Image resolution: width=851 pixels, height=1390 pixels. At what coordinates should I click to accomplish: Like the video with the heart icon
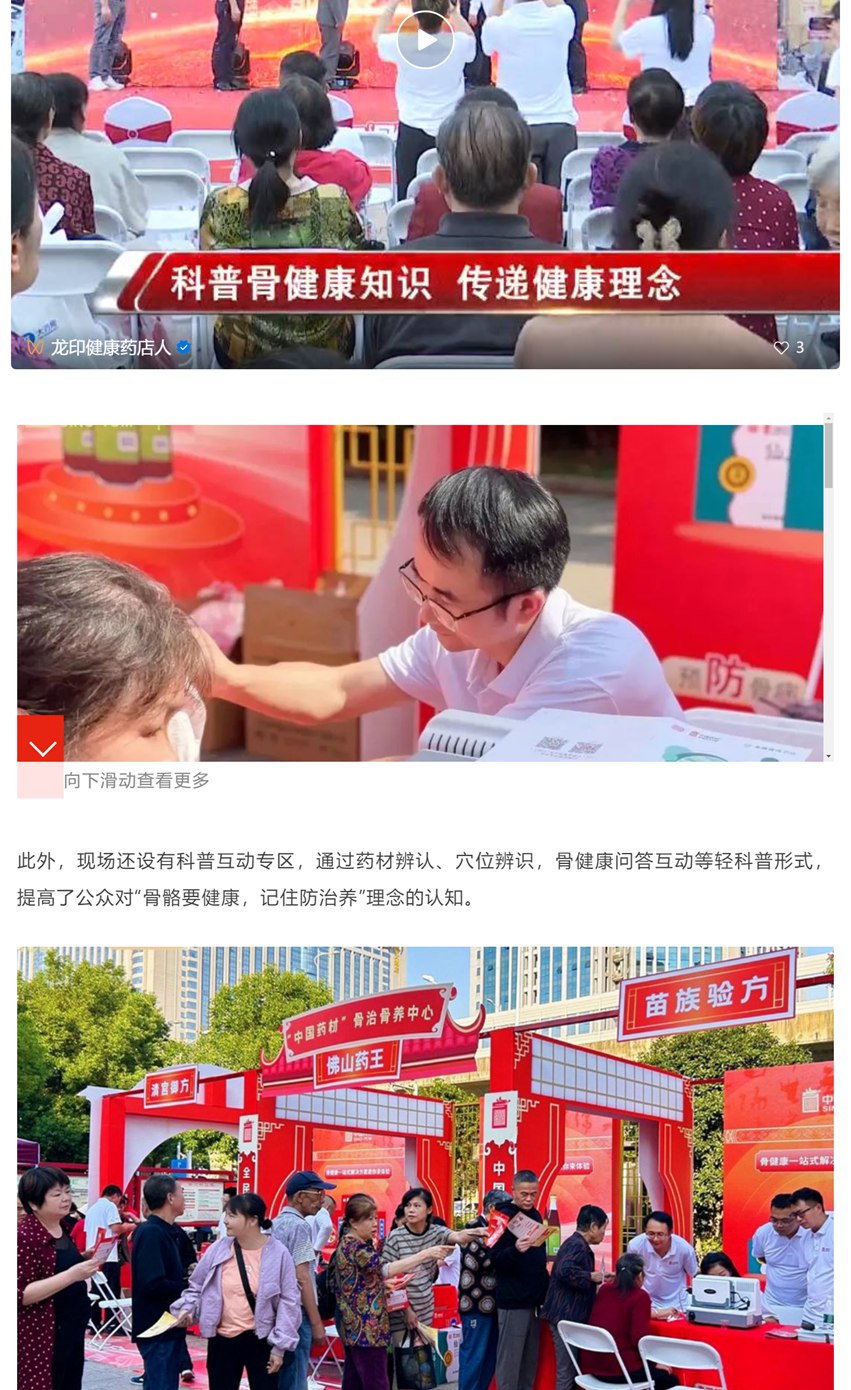pos(781,348)
